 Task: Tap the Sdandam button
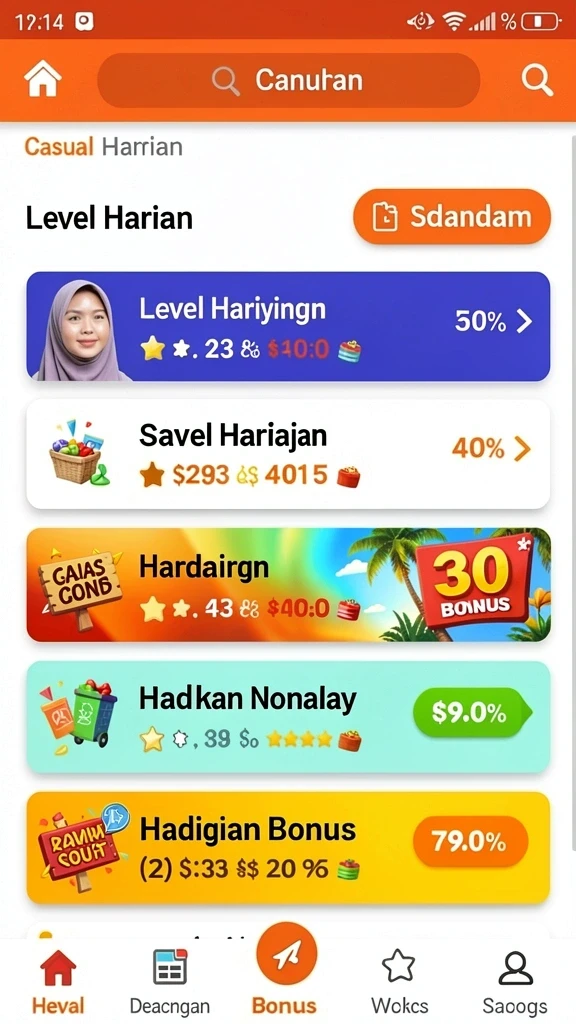(x=452, y=217)
